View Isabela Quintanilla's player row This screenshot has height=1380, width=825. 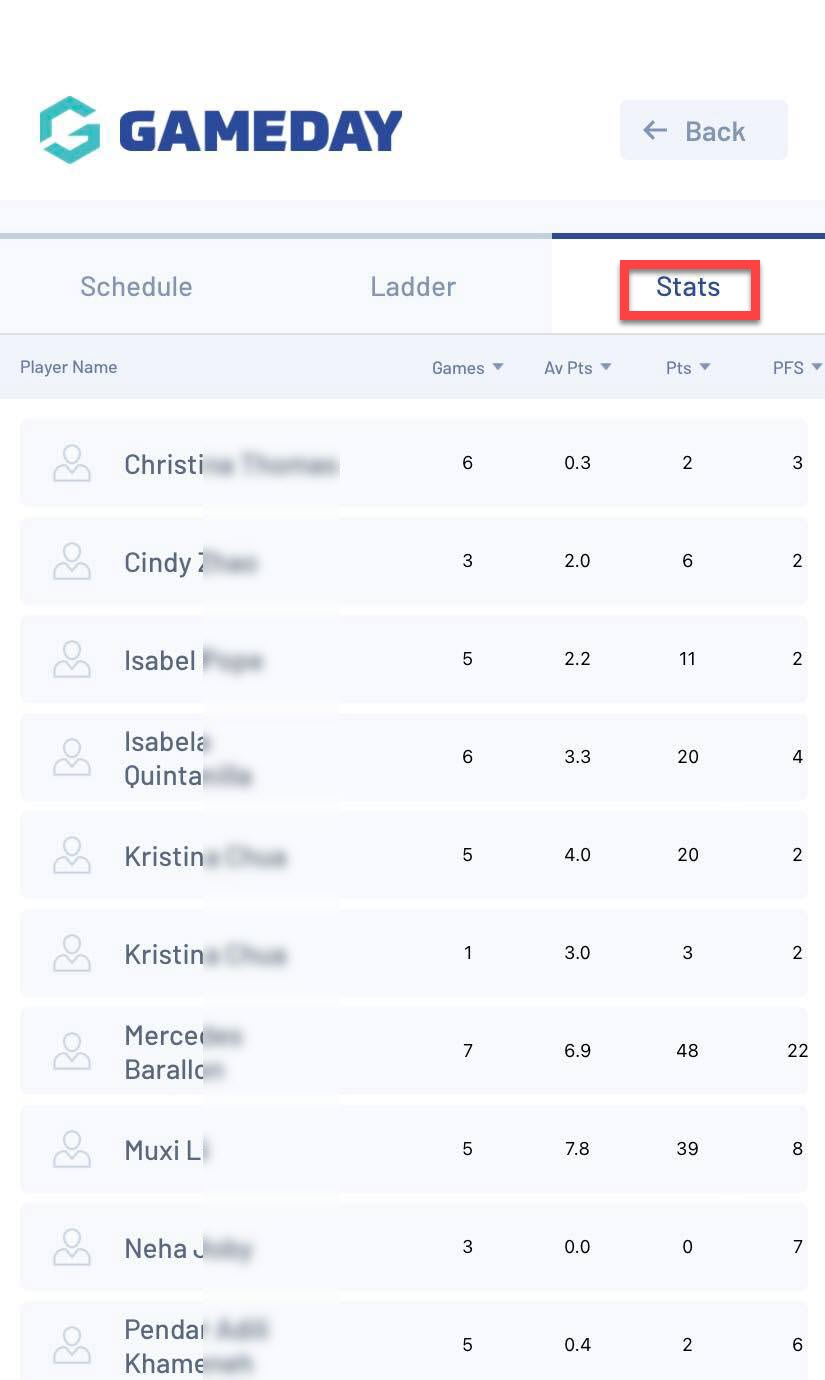[188, 758]
